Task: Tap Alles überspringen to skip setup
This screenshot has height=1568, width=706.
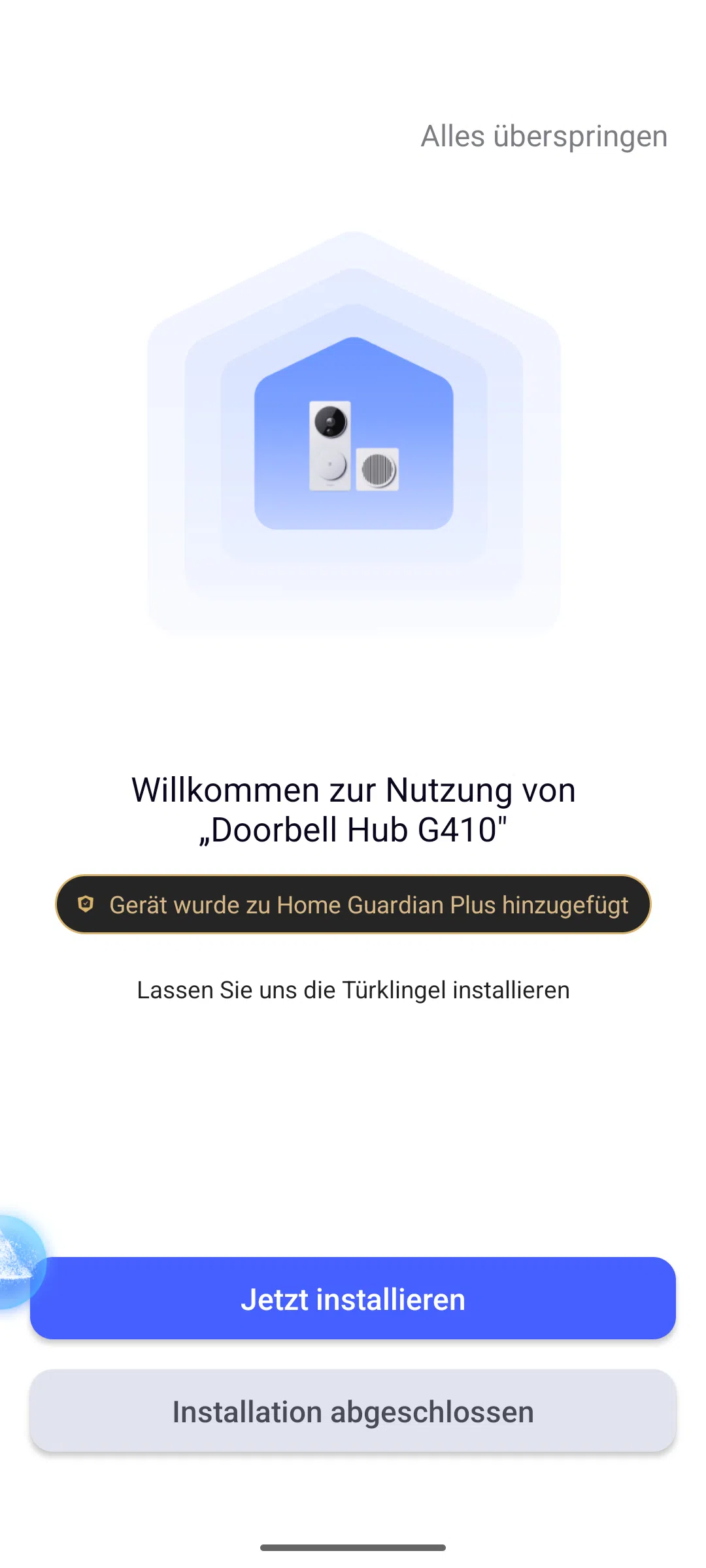Action: pos(544,137)
